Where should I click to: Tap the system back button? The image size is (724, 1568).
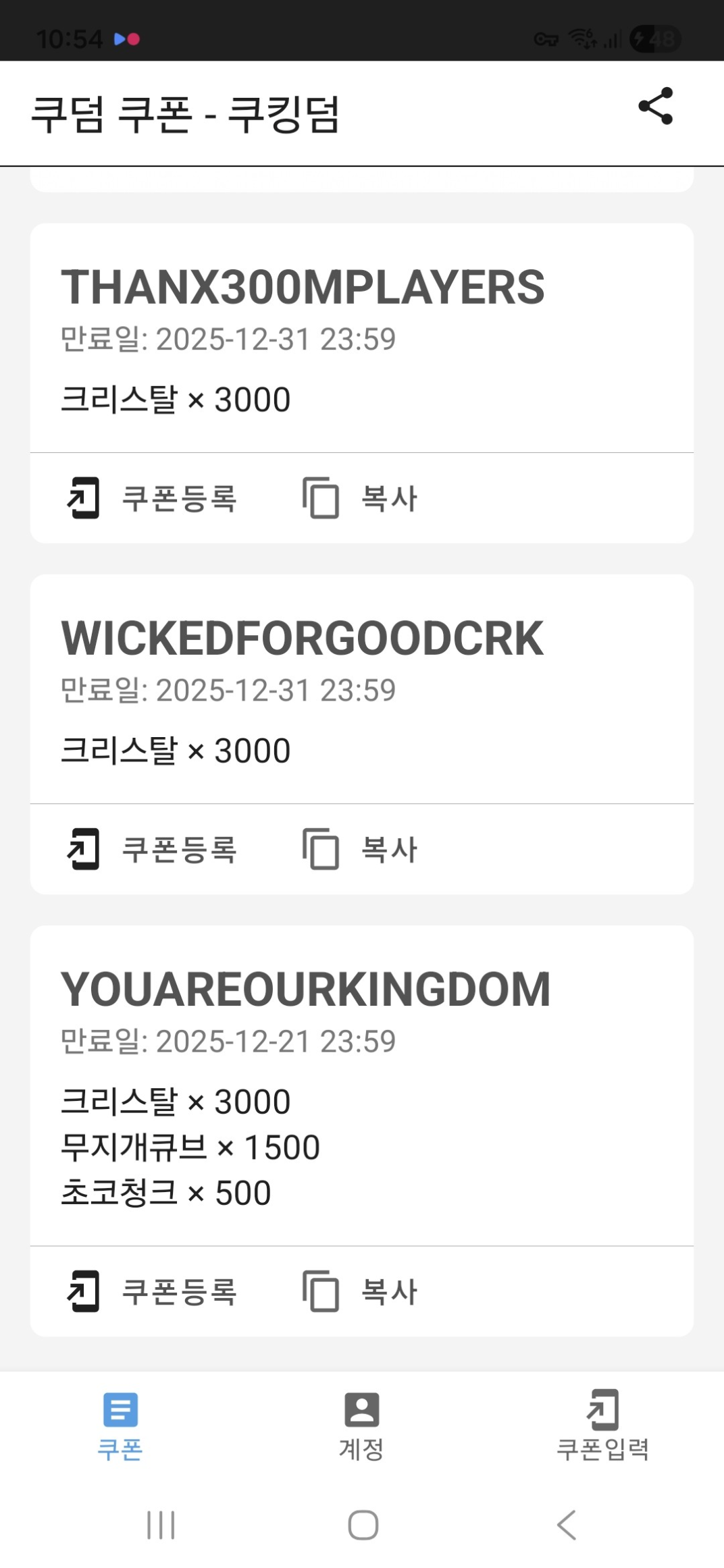pyautogui.click(x=567, y=1525)
